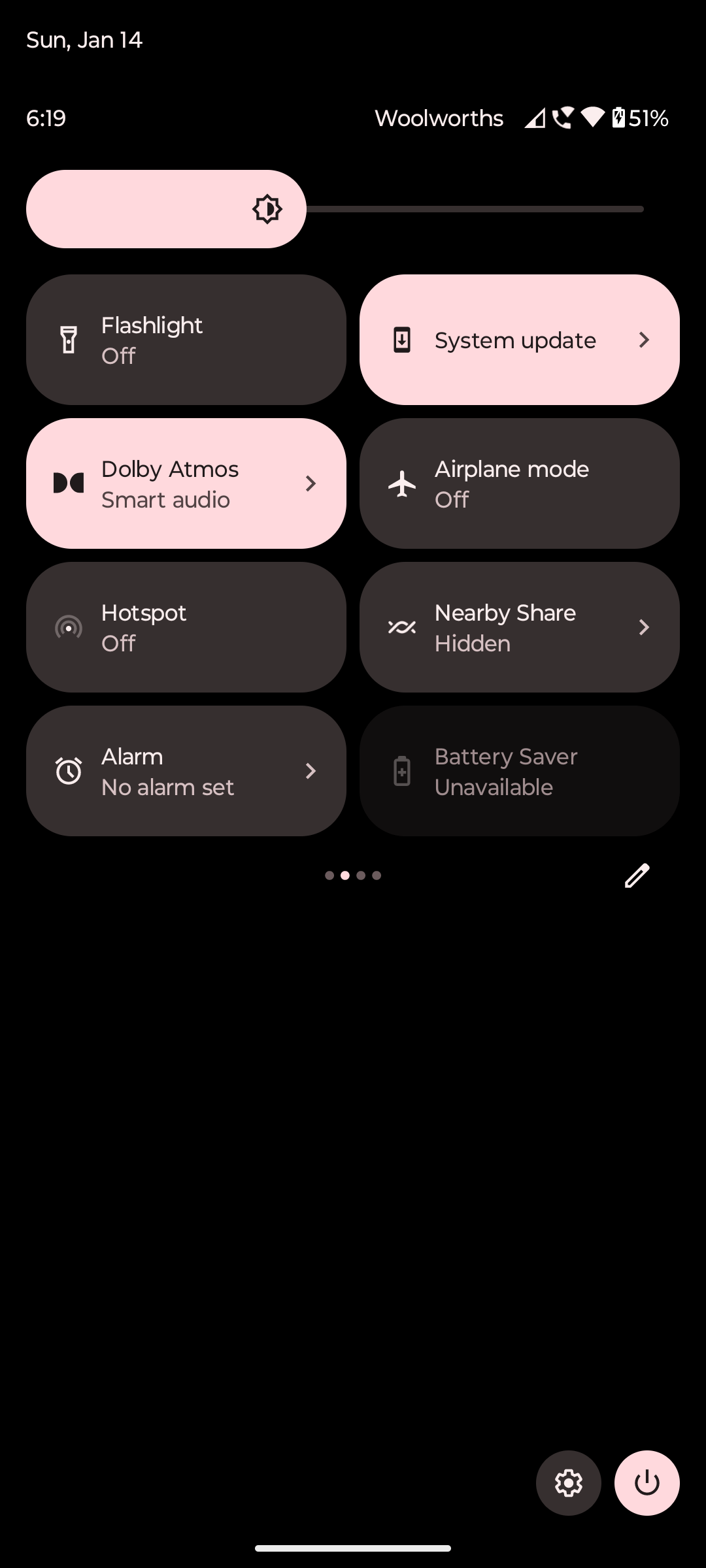Edit quick settings tiles with the pencil
Screen dimensions: 706x1568
point(637,875)
